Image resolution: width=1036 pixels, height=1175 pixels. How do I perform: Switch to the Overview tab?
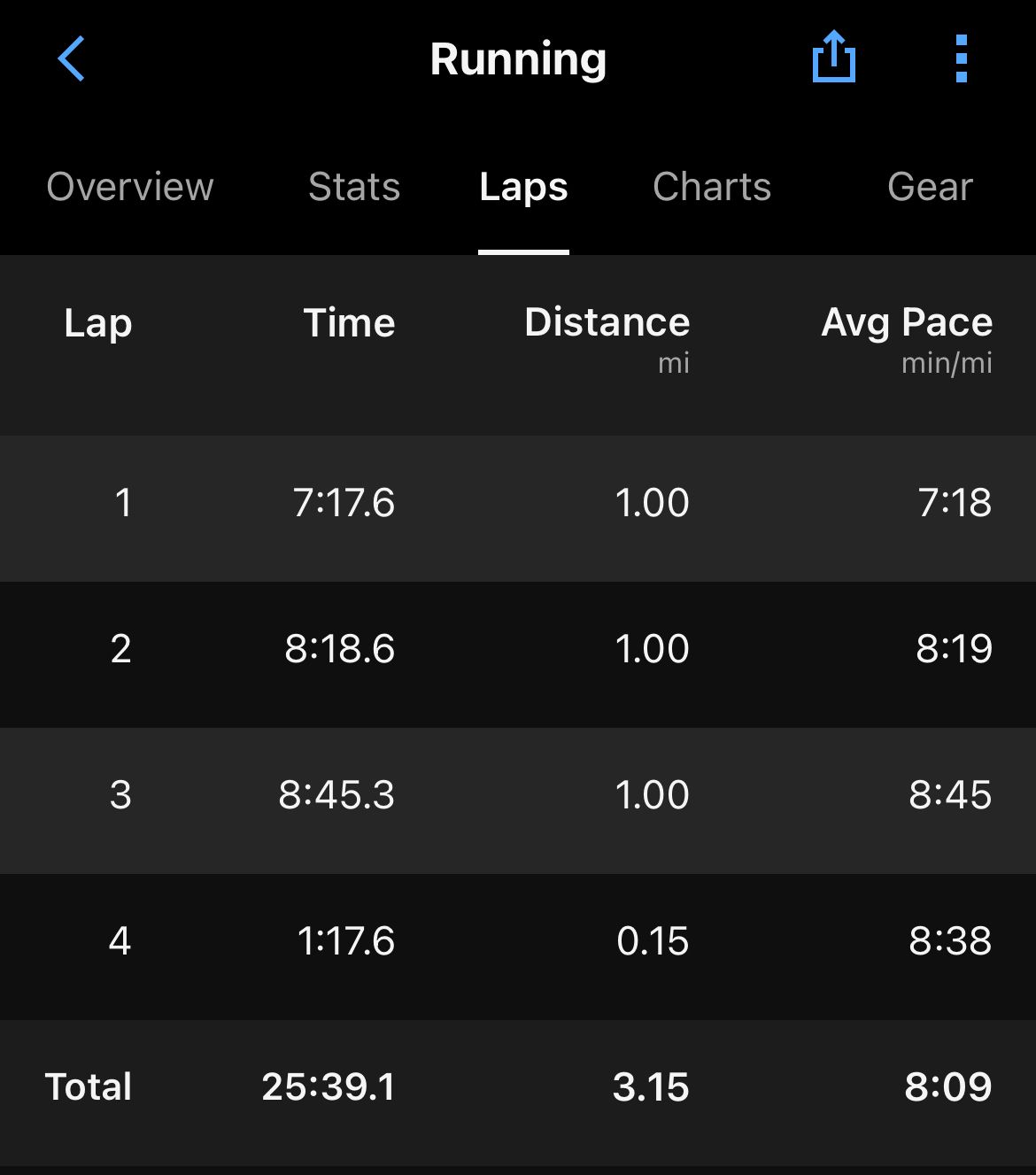[130, 187]
